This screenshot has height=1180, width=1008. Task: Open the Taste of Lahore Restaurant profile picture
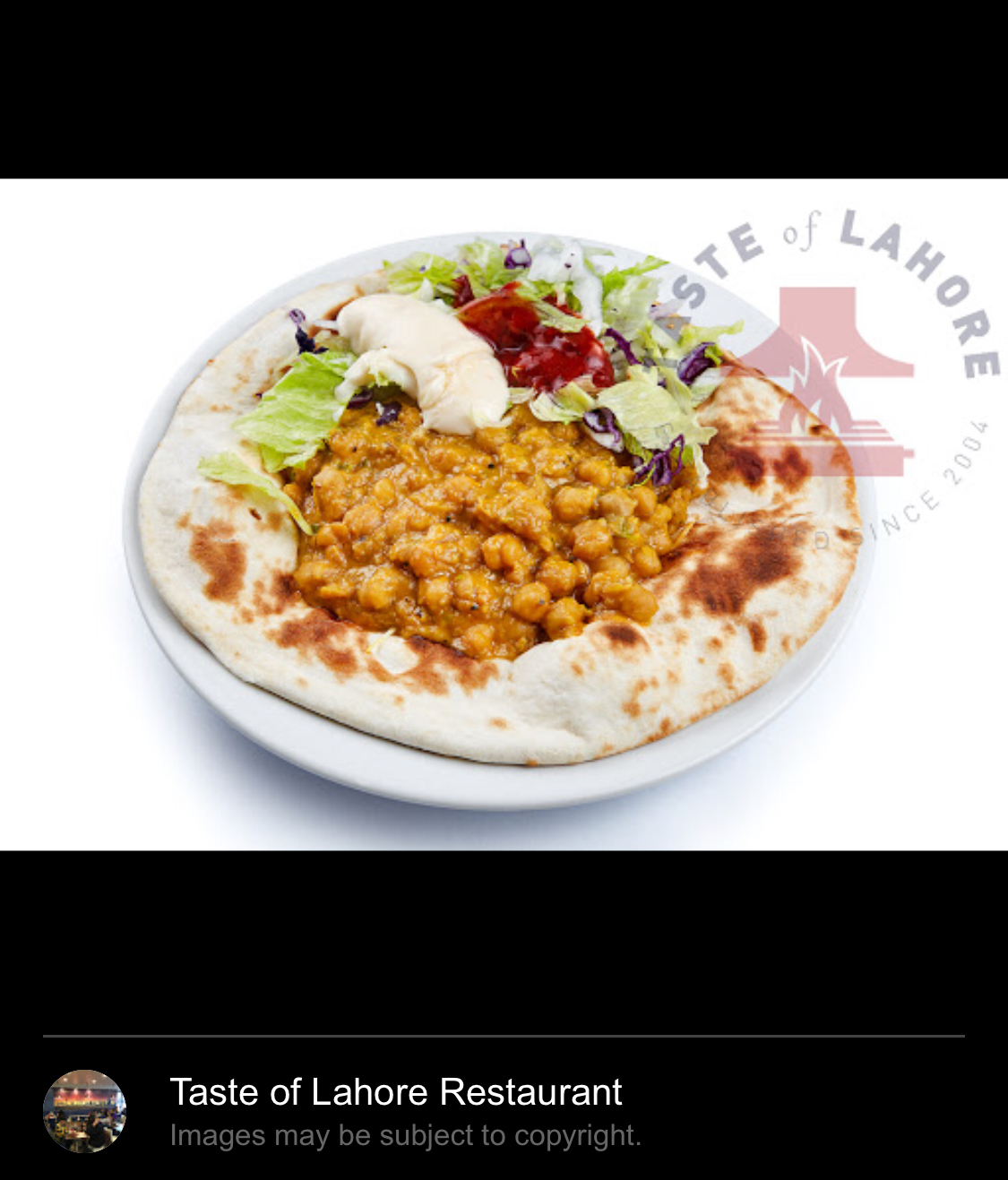(x=84, y=1111)
